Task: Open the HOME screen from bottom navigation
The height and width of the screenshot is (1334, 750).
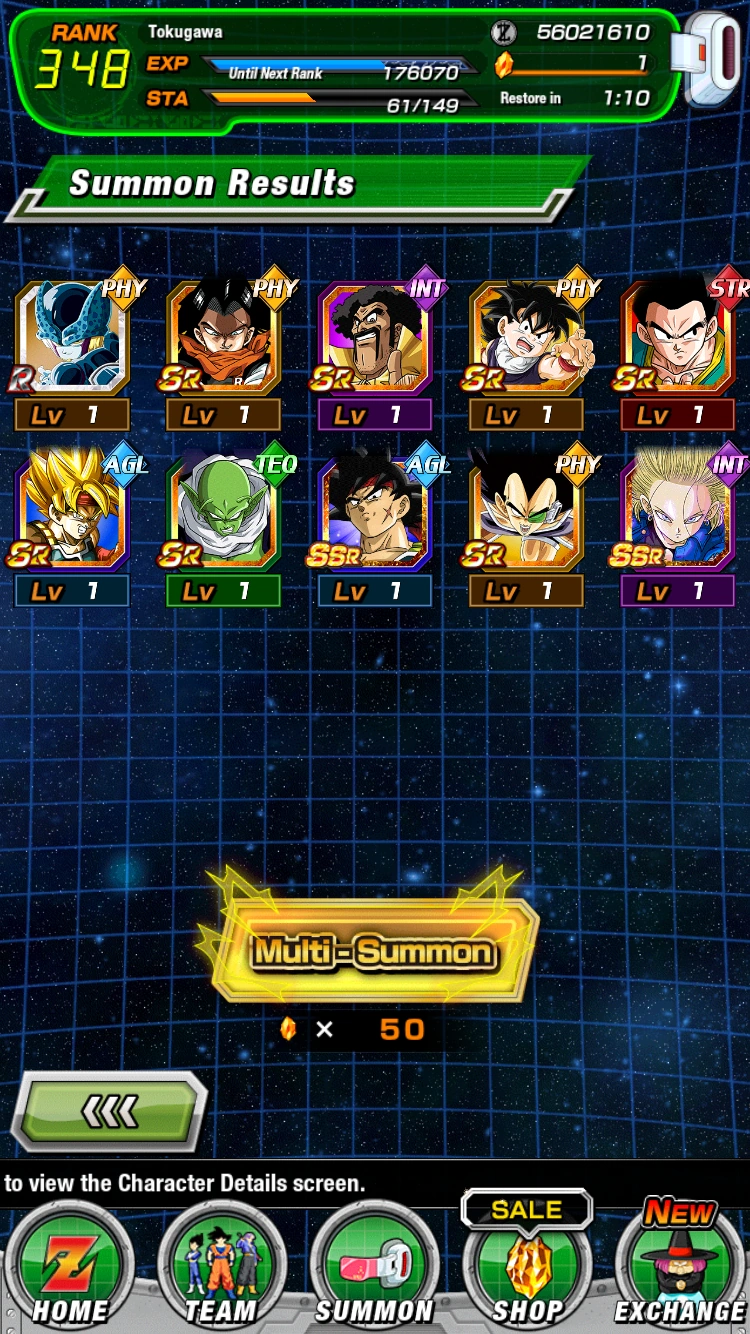Action: [x=70, y=1265]
